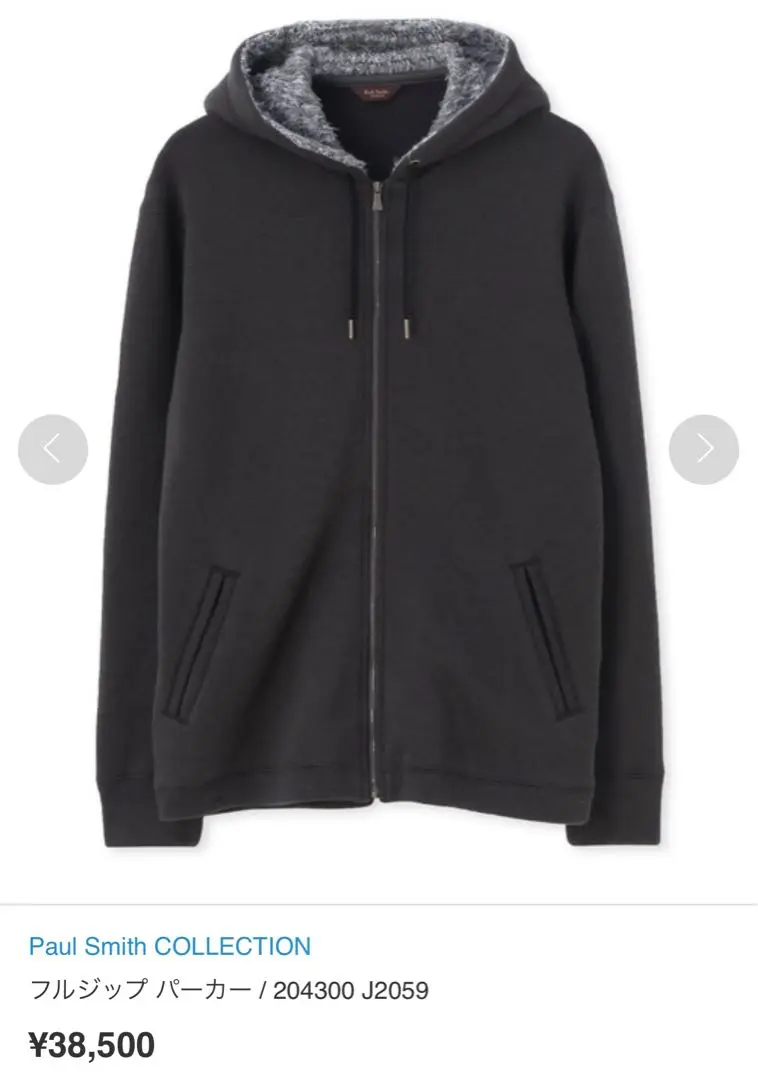Go to the next product image
Viewport: 758px width, 1080px height.
pos(703,450)
